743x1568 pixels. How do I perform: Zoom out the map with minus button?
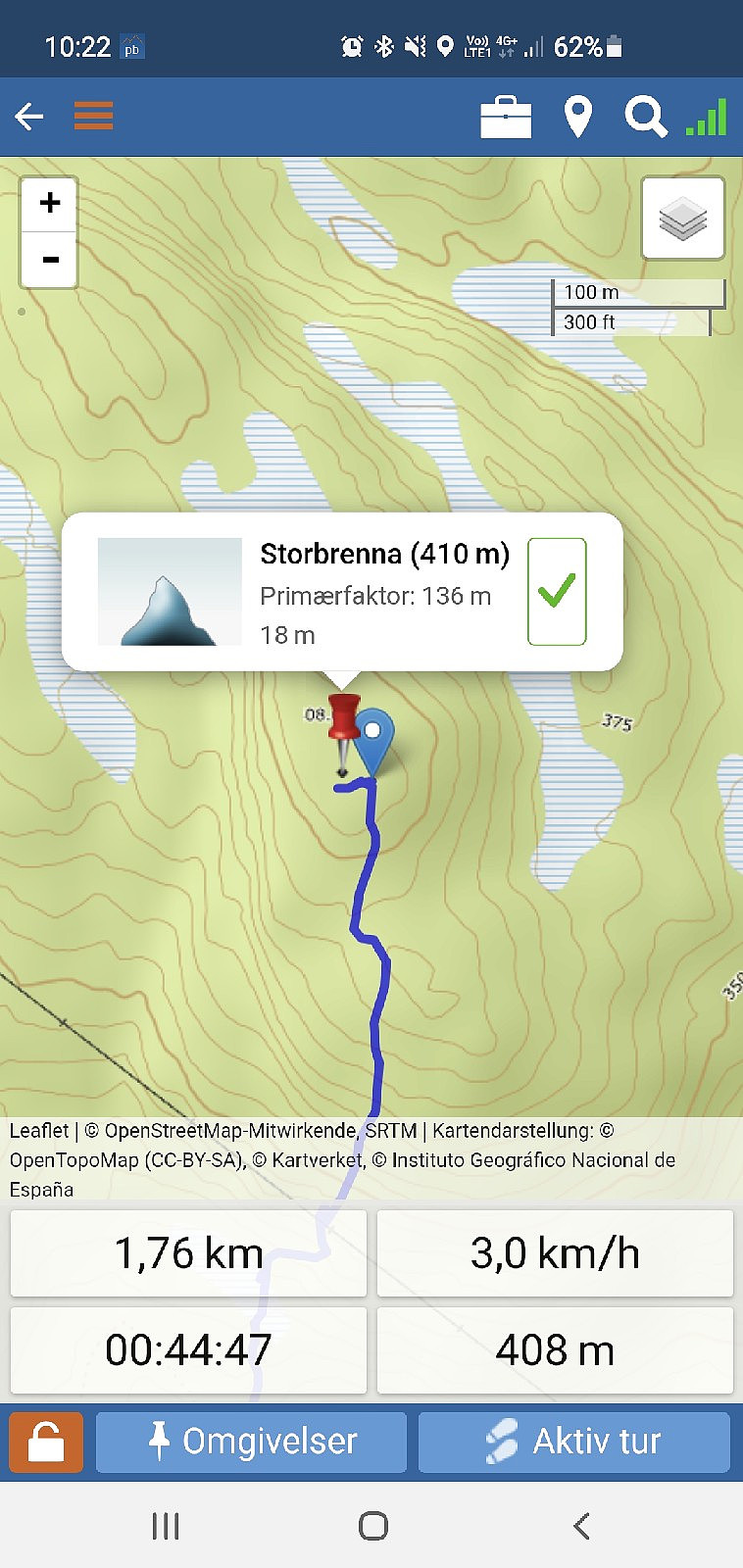tap(49, 260)
